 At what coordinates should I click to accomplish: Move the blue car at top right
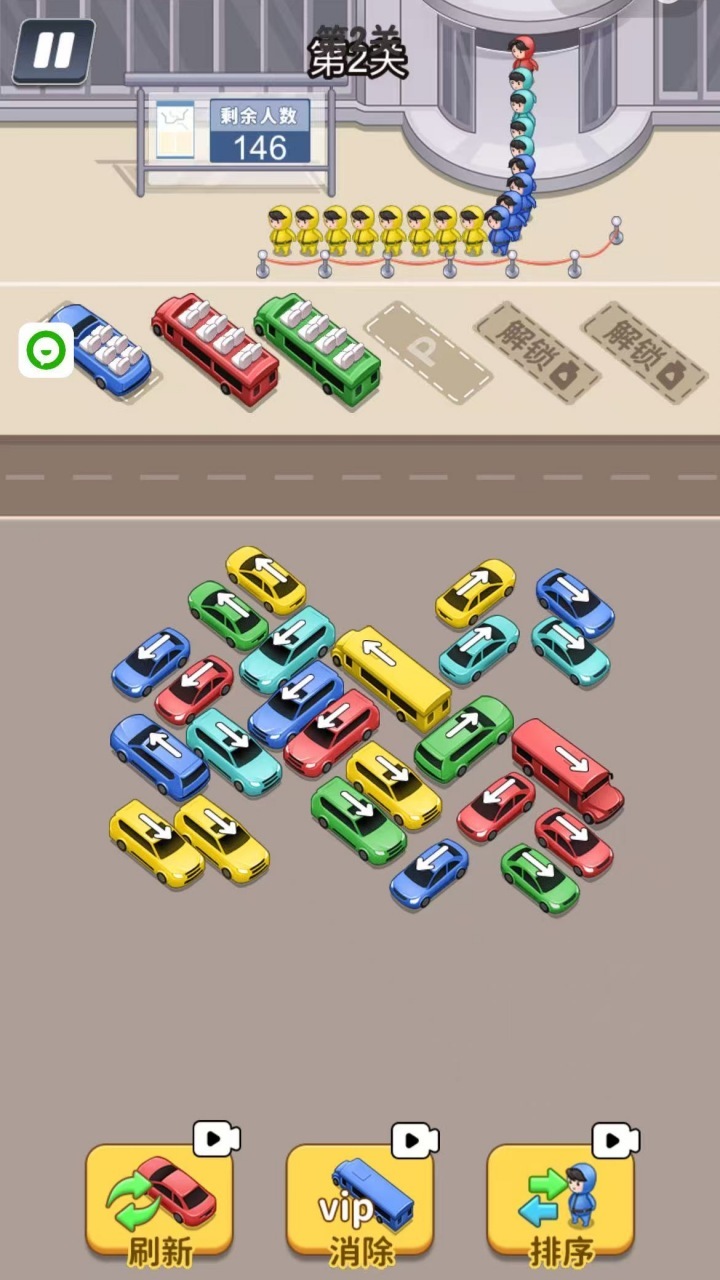tap(575, 602)
